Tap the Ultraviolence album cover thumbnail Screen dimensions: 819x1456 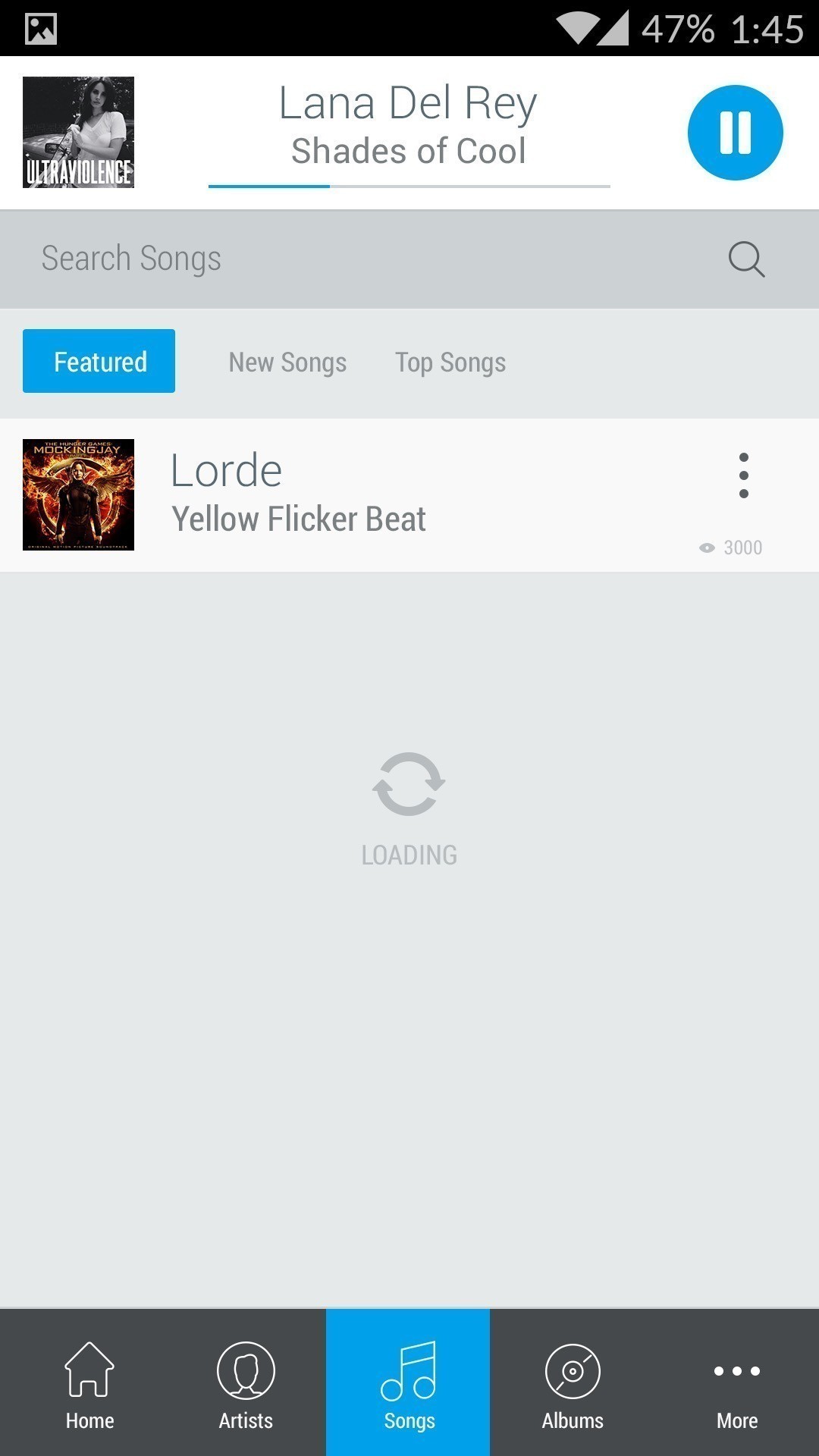tap(78, 131)
